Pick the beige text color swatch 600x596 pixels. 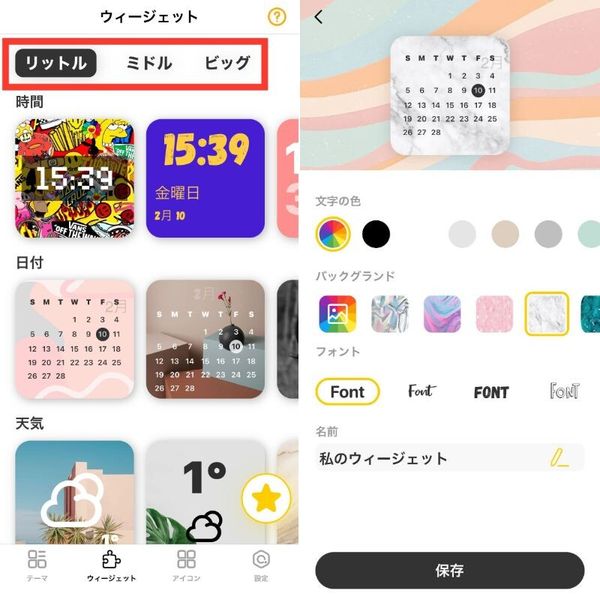point(505,234)
